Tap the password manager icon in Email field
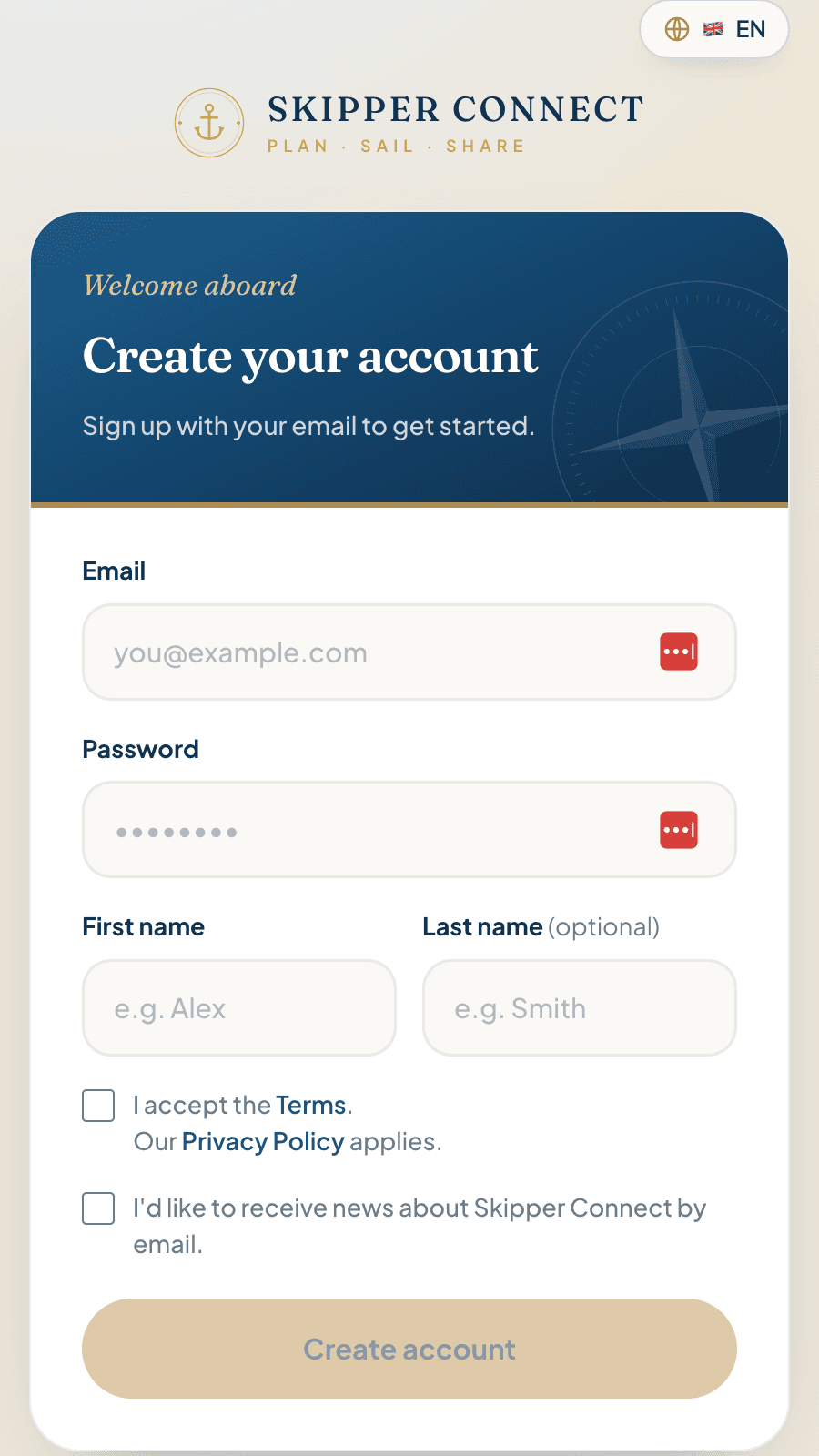Image resolution: width=819 pixels, height=1456 pixels. pos(679,652)
